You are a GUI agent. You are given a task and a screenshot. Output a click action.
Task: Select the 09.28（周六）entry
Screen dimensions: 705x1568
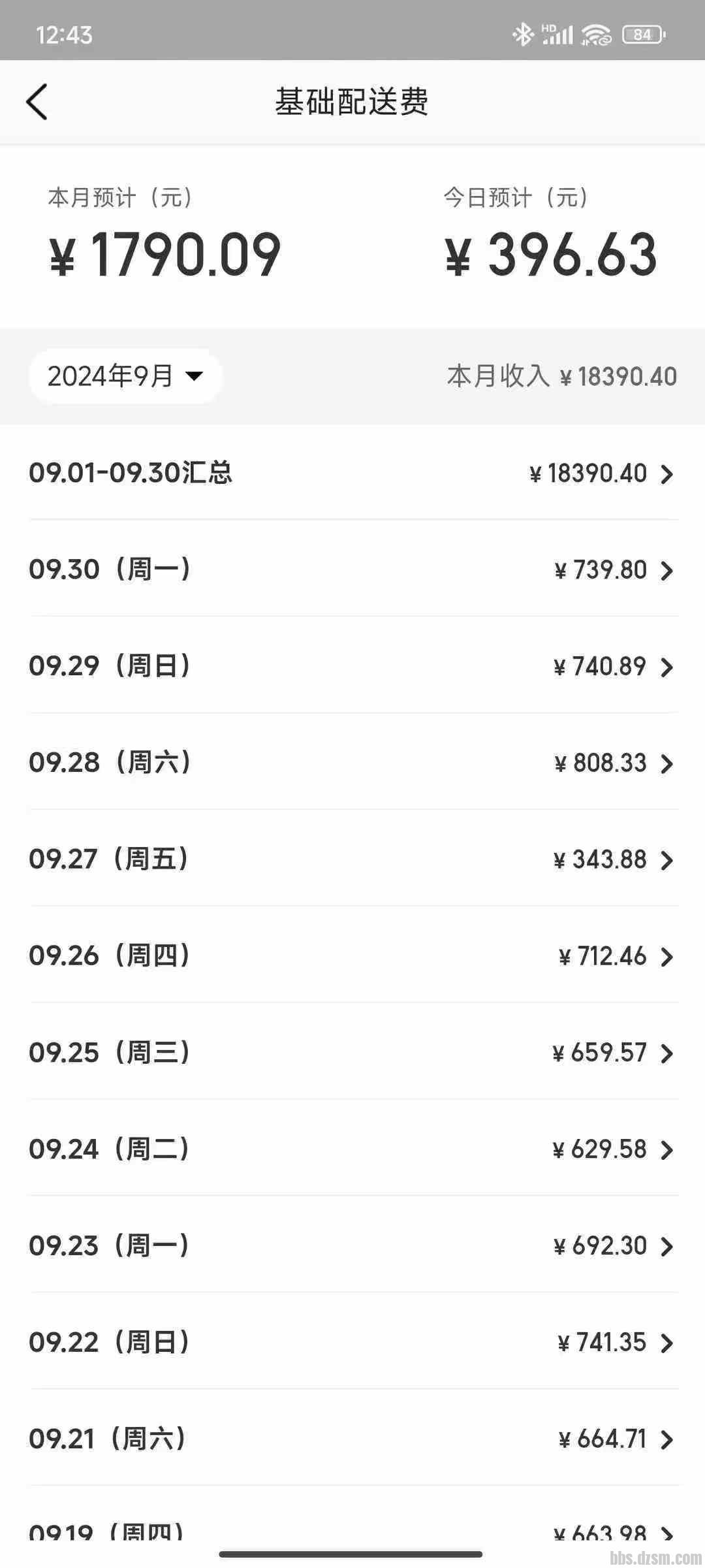[x=352, y=763]
